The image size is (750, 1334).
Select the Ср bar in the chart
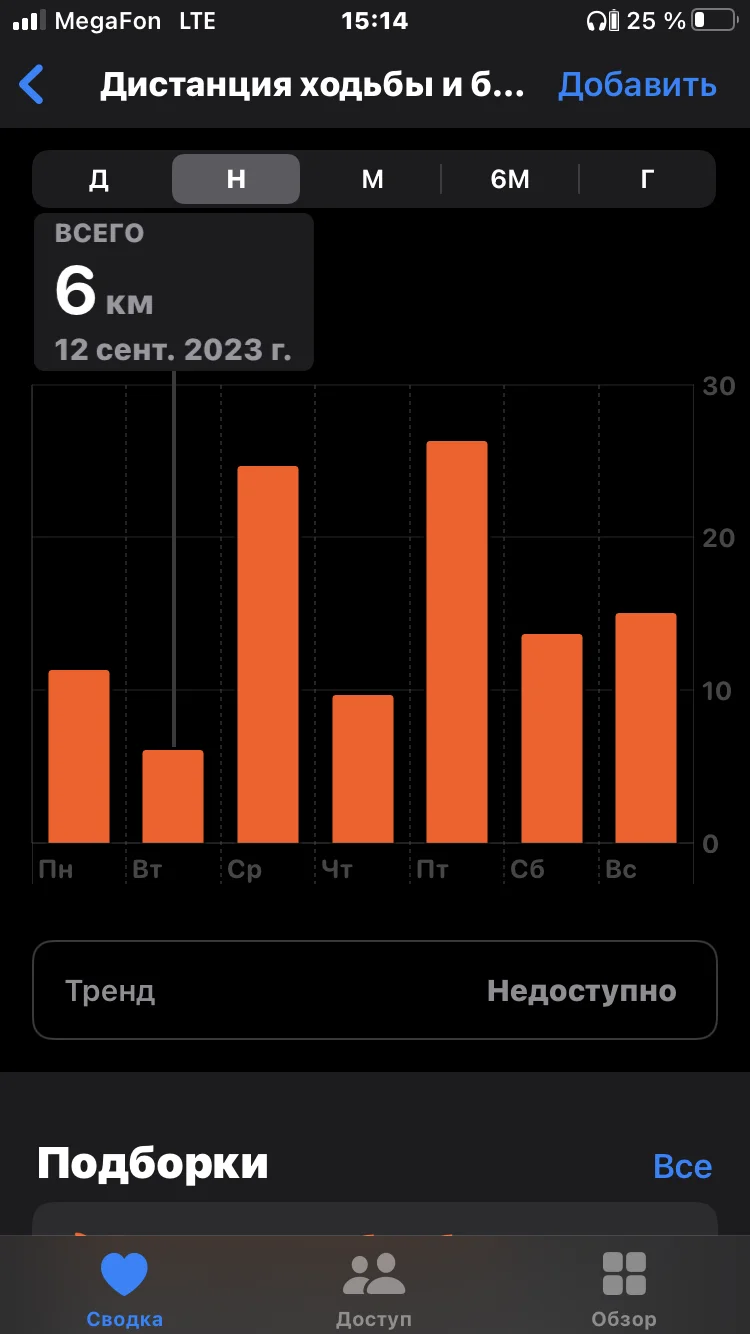(x=268, y=654)
